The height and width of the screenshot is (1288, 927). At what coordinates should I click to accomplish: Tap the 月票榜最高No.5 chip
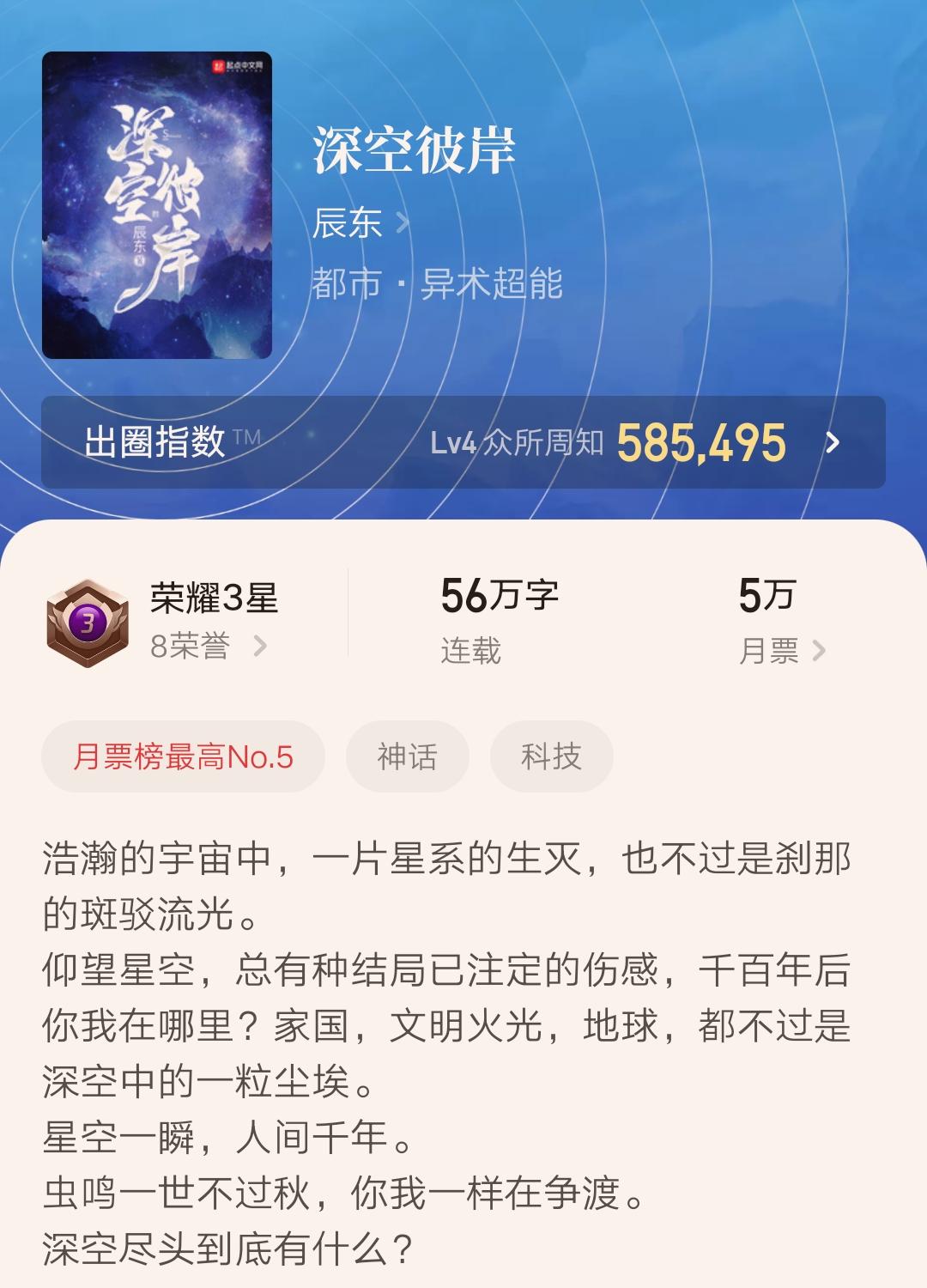coord(183,756)
